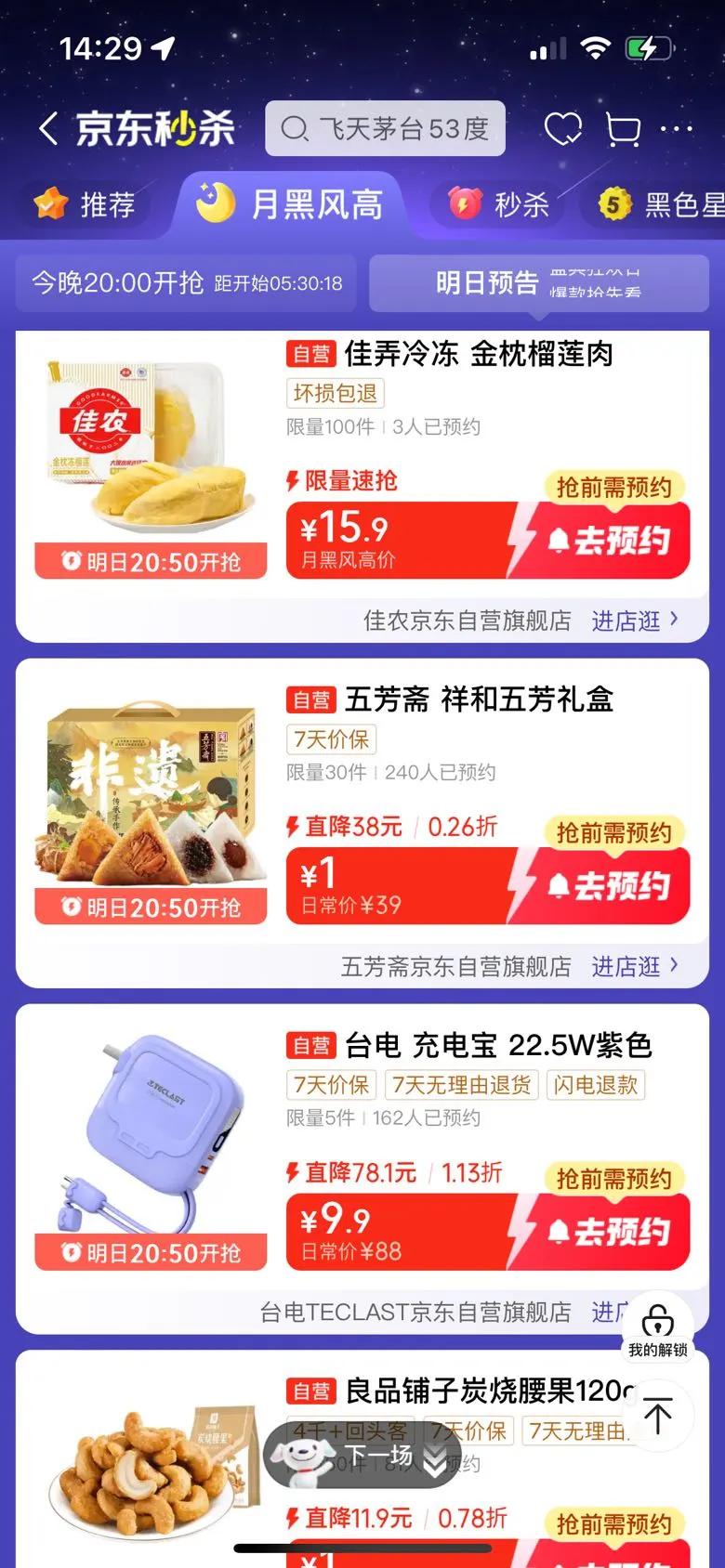This screenshot has height=1568, width=725.
Task: Open the three-dot overflow menu
Action: [677, 128]
